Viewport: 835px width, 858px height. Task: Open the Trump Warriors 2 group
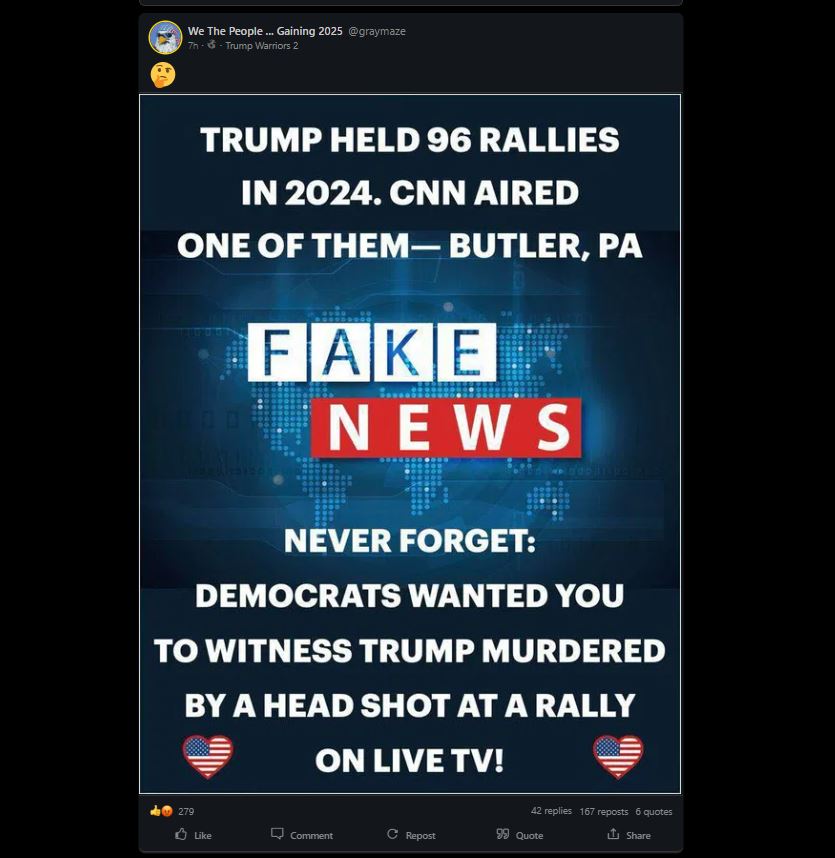point(262,45)
